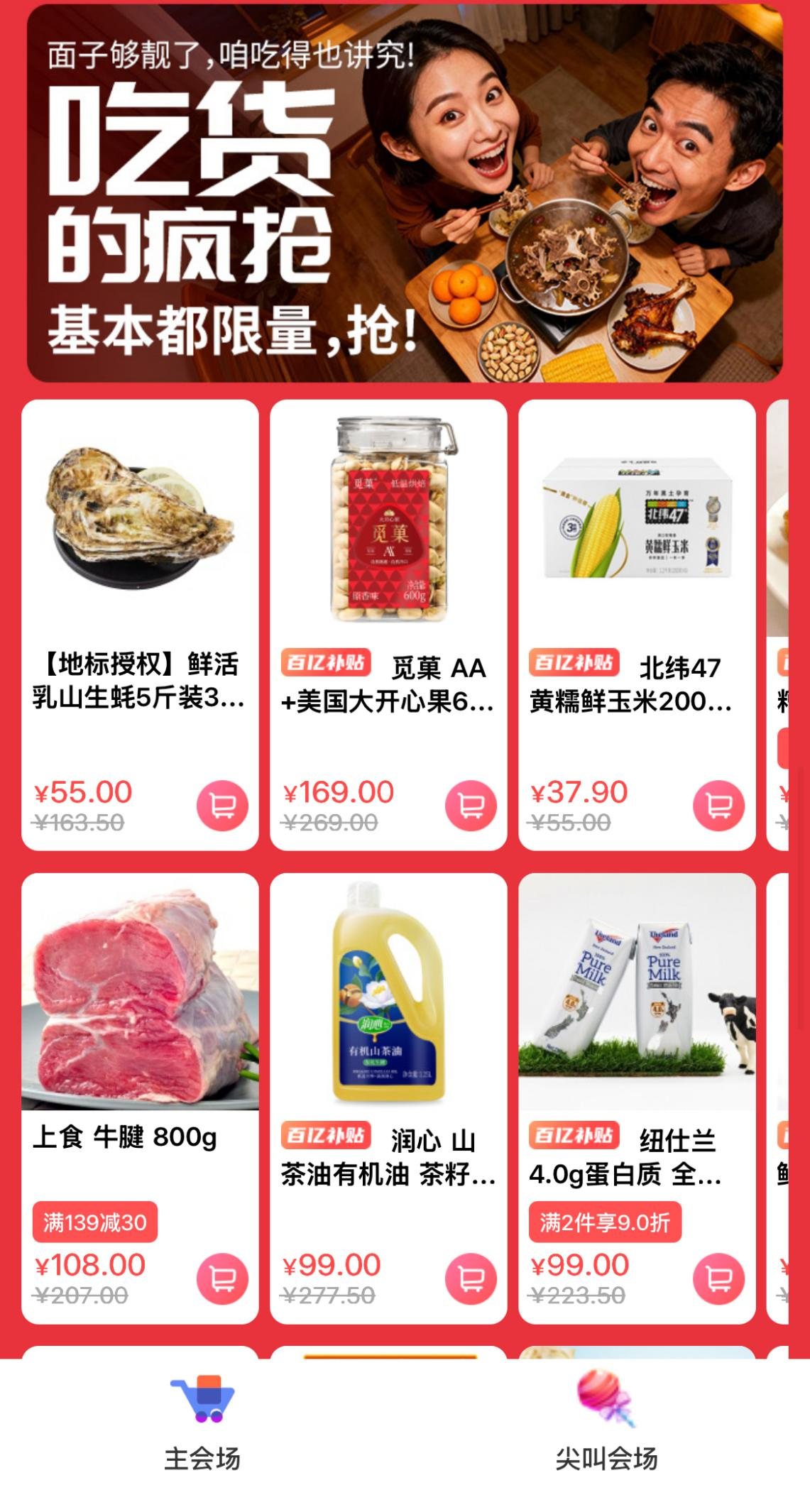810x1512 pixels.
Task: Add 北纬47鲜玉米 to the cart
Action: 718,806
